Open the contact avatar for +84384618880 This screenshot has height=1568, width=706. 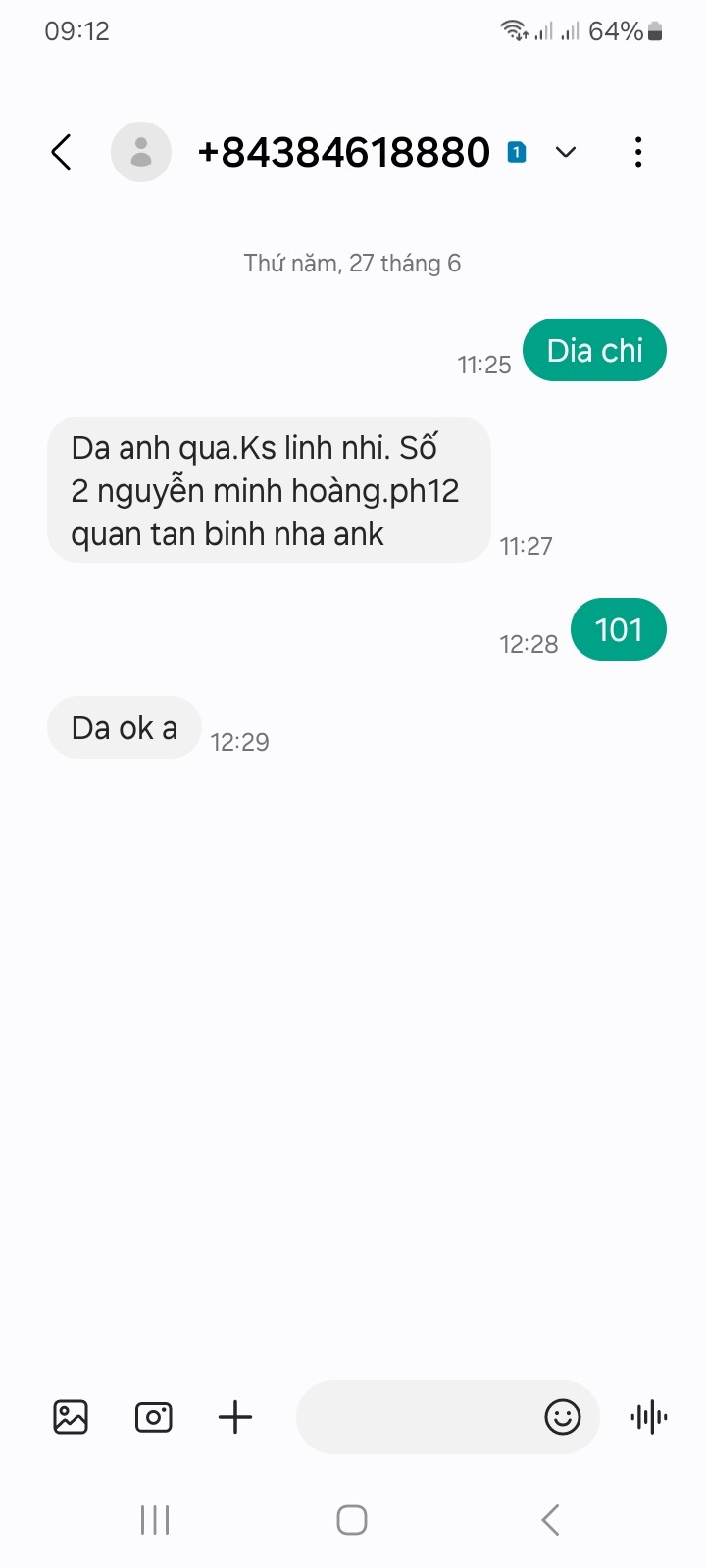tap(141, 152)
